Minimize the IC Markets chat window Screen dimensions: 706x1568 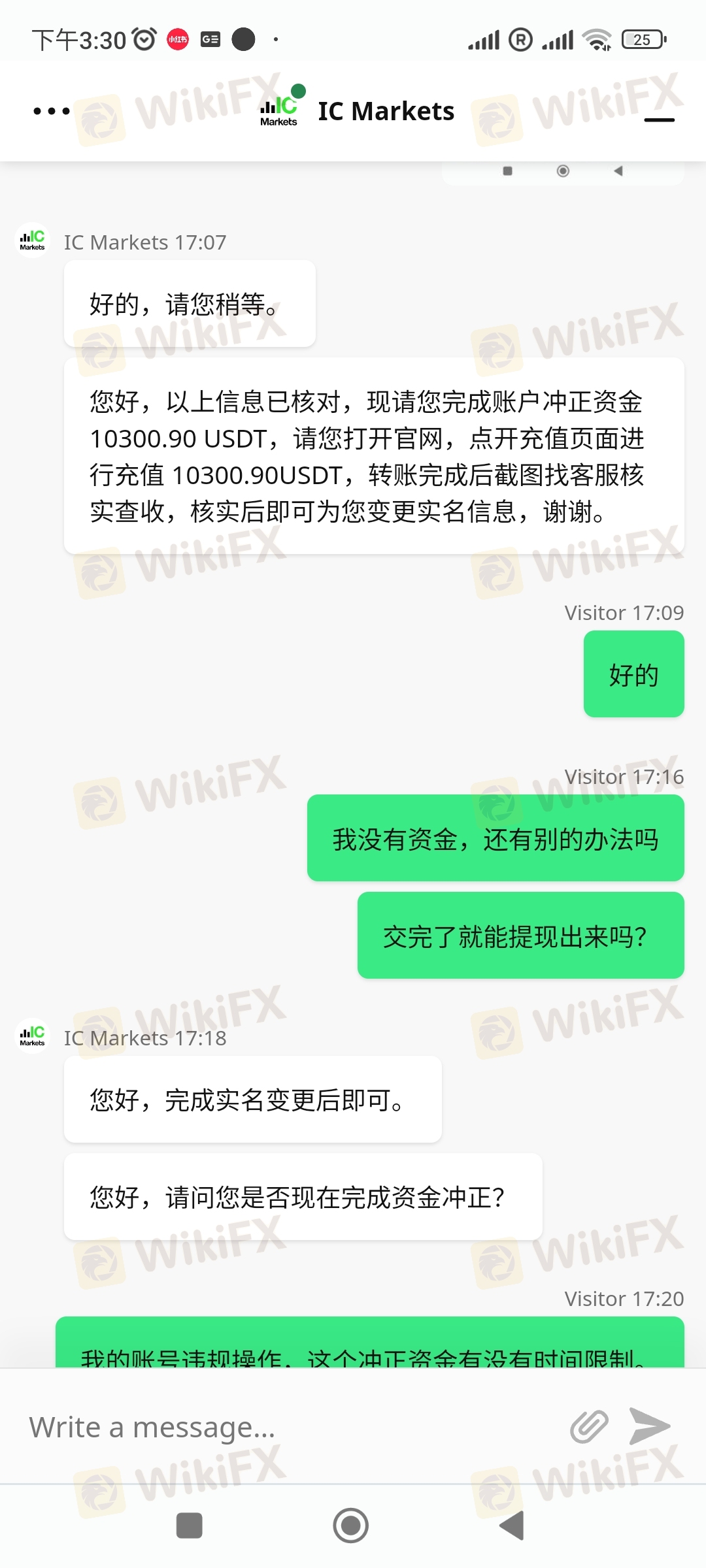659,120
